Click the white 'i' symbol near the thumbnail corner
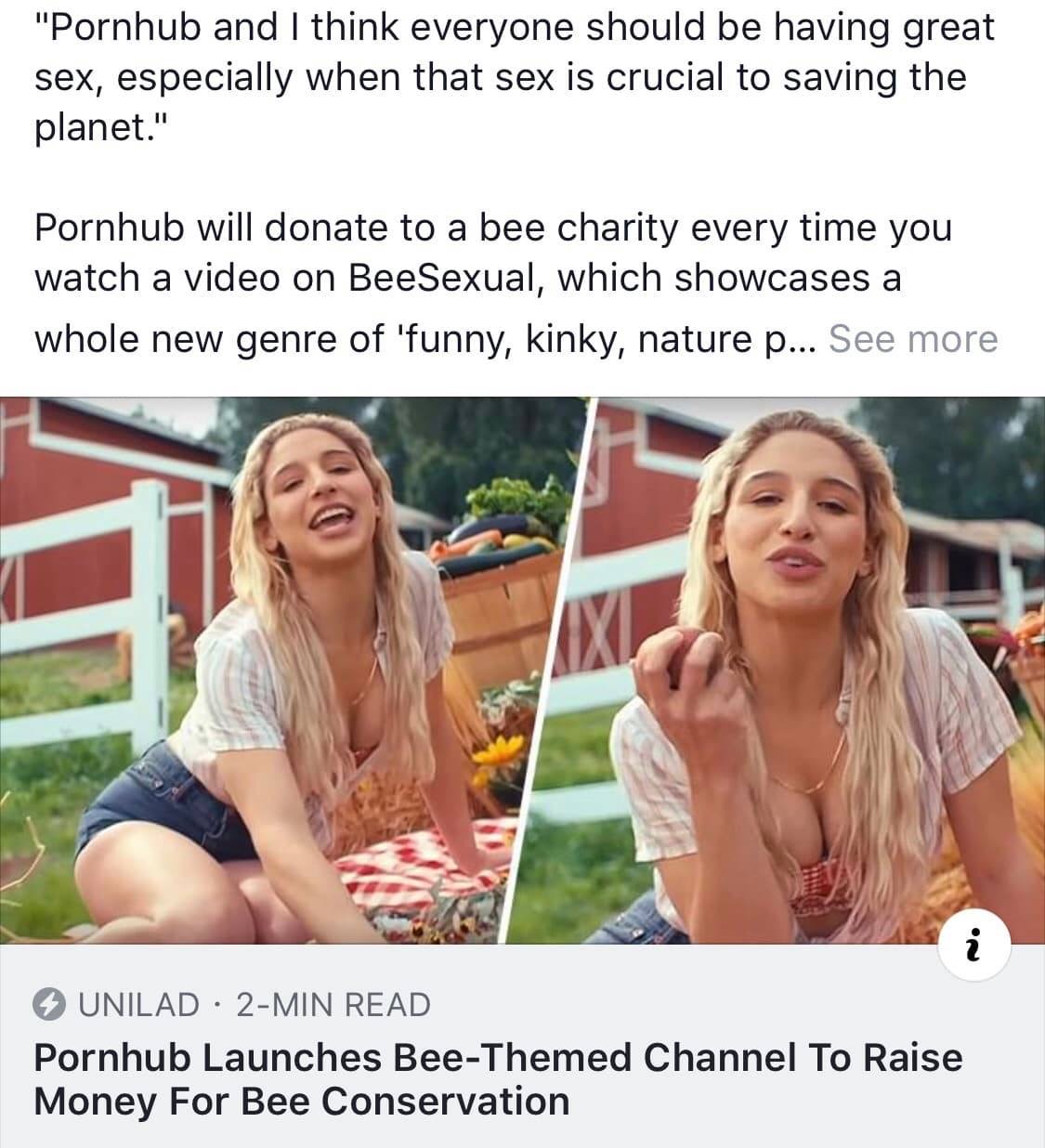This screenshot has height=1148, width=1045. click(973, 943)
